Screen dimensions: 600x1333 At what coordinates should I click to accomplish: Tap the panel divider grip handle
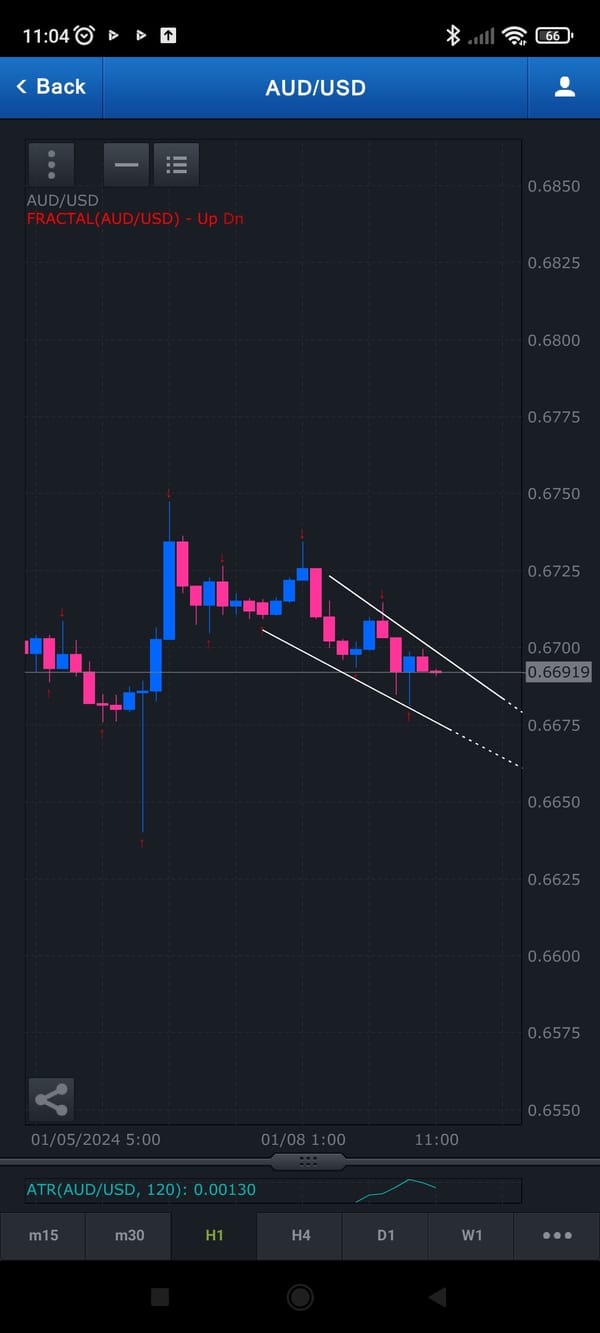(x=308, y=1161)
